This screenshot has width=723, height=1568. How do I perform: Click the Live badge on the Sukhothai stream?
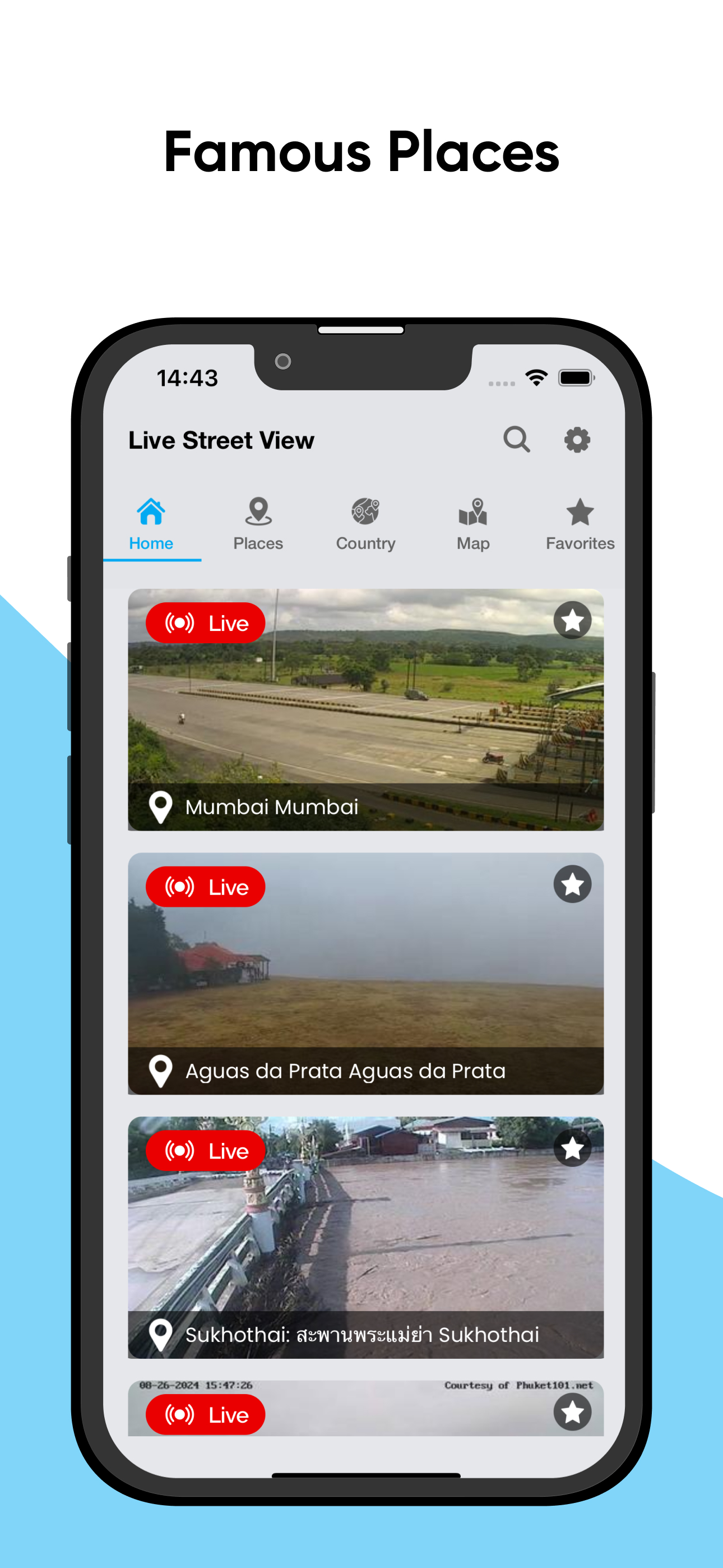(205, 1150)
